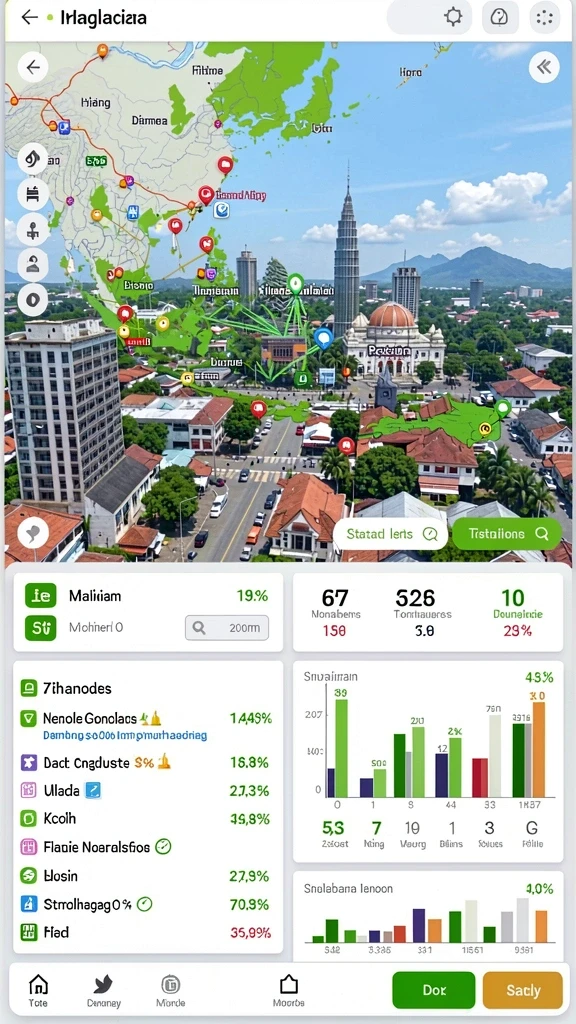Open the dotted grid menu icon

[x=544, y=18]
